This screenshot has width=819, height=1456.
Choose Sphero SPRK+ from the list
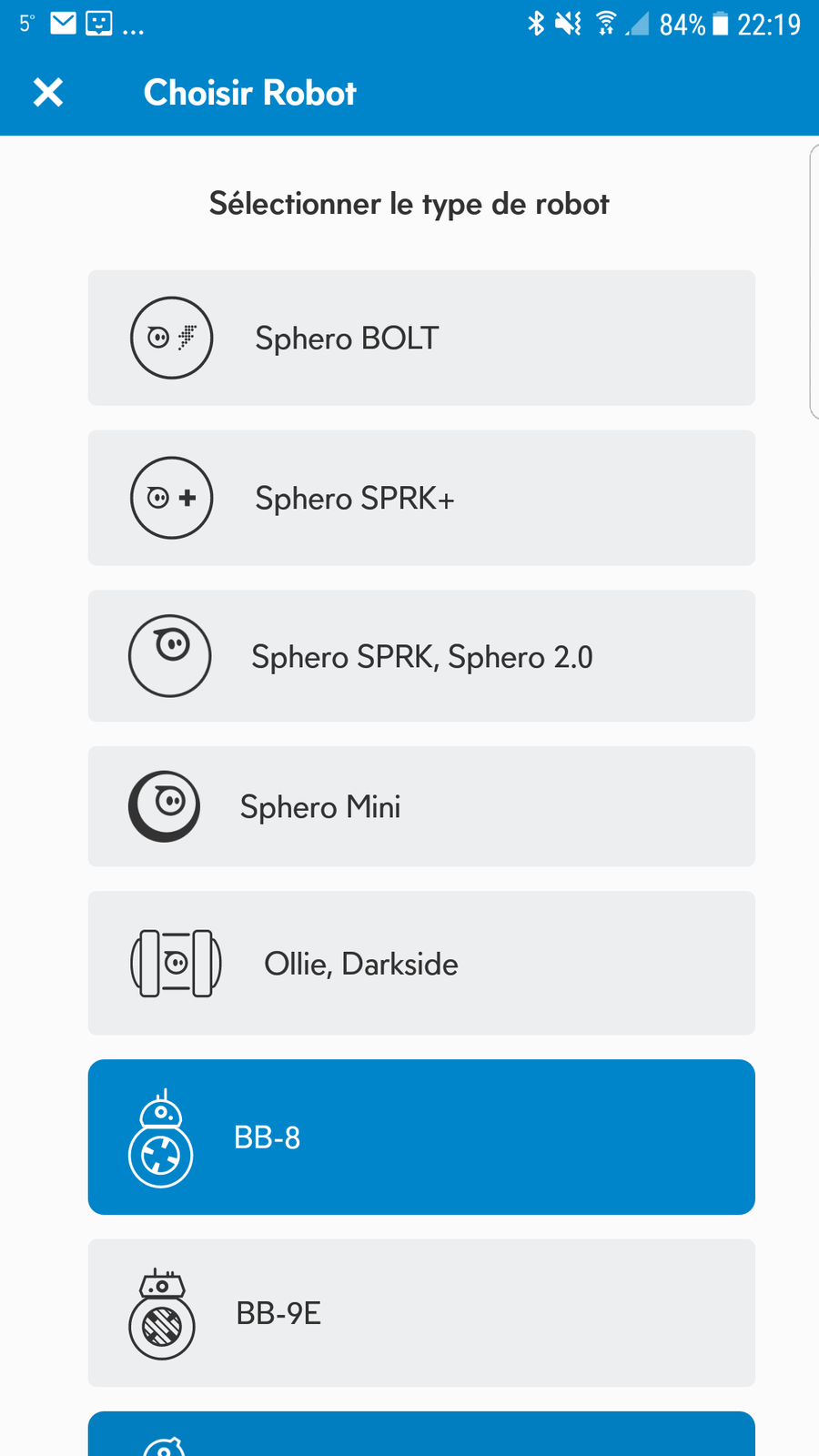(x=421, y=498)
